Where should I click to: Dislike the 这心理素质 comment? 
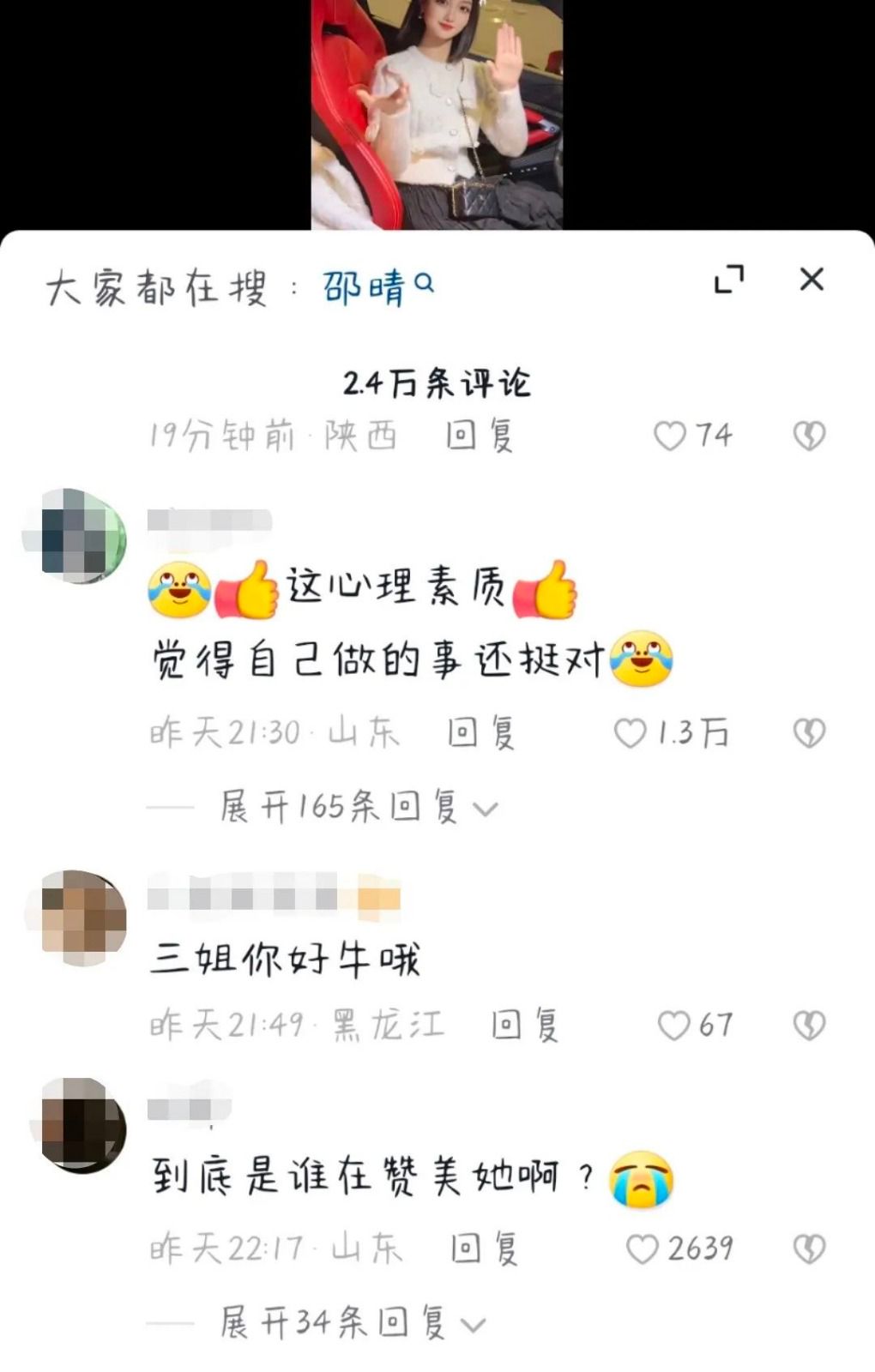(809, 733)
